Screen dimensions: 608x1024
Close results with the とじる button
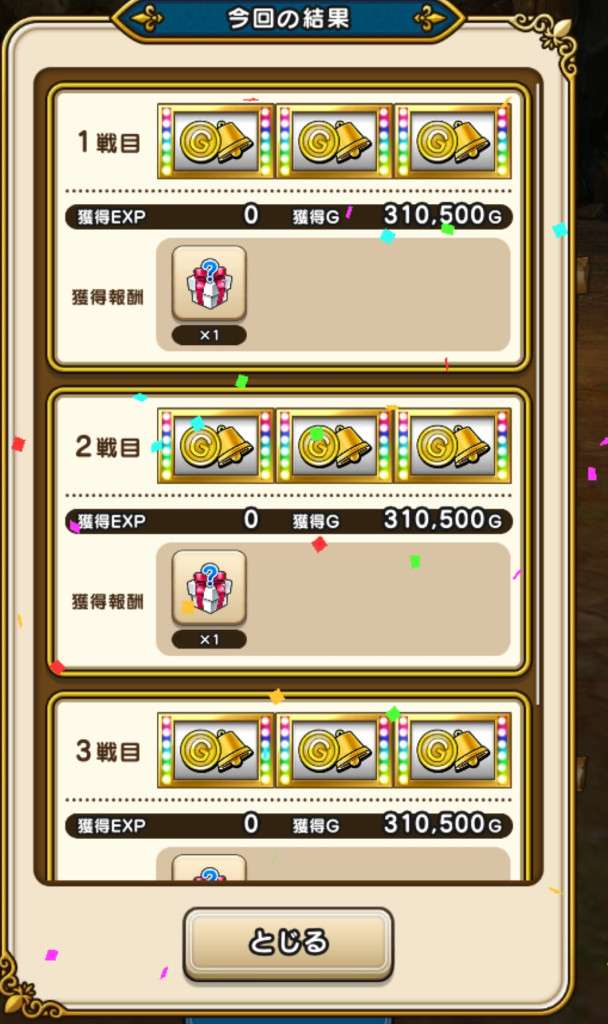(288, 942)
